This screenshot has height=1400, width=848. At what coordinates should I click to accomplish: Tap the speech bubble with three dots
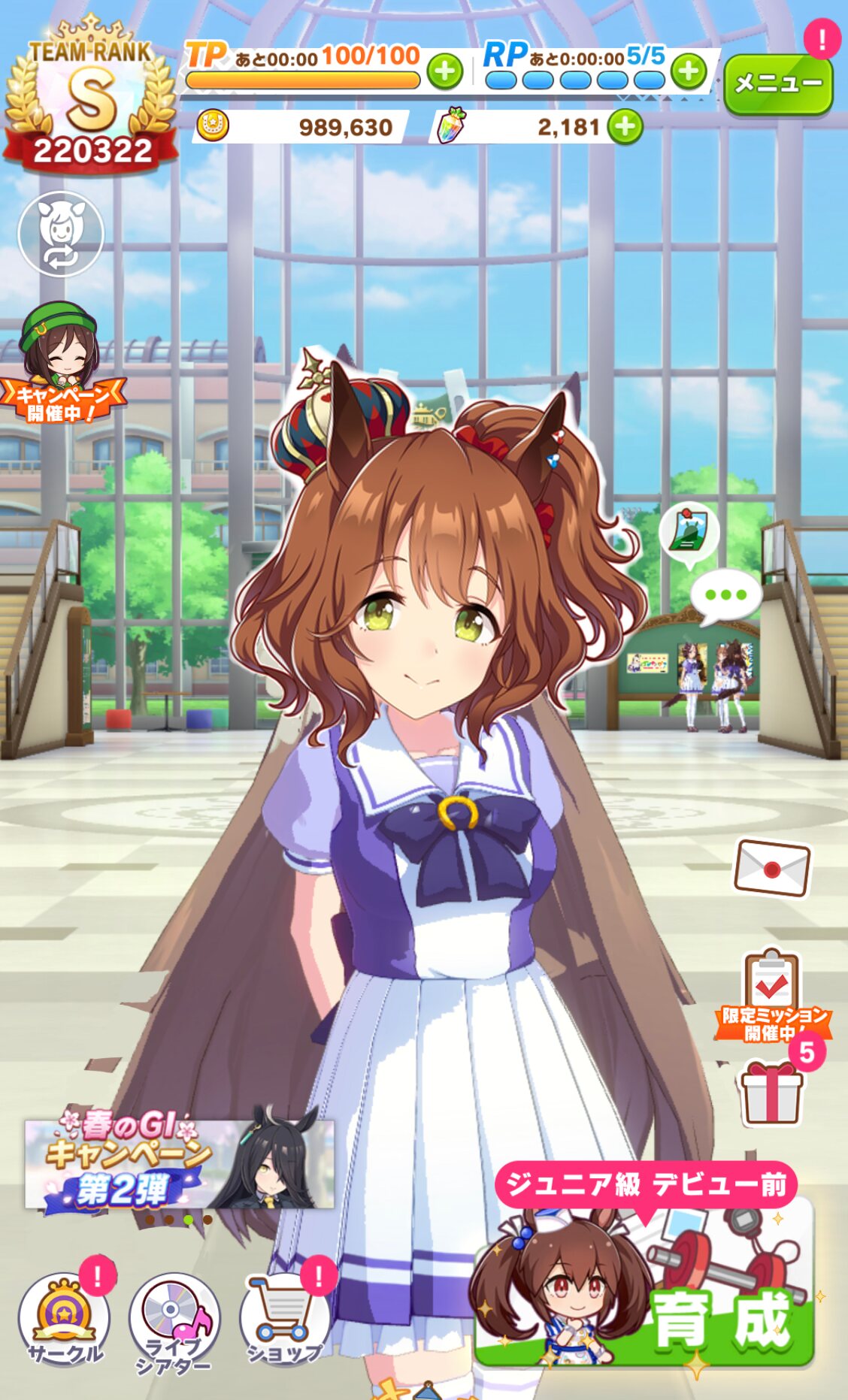(725, 595)
